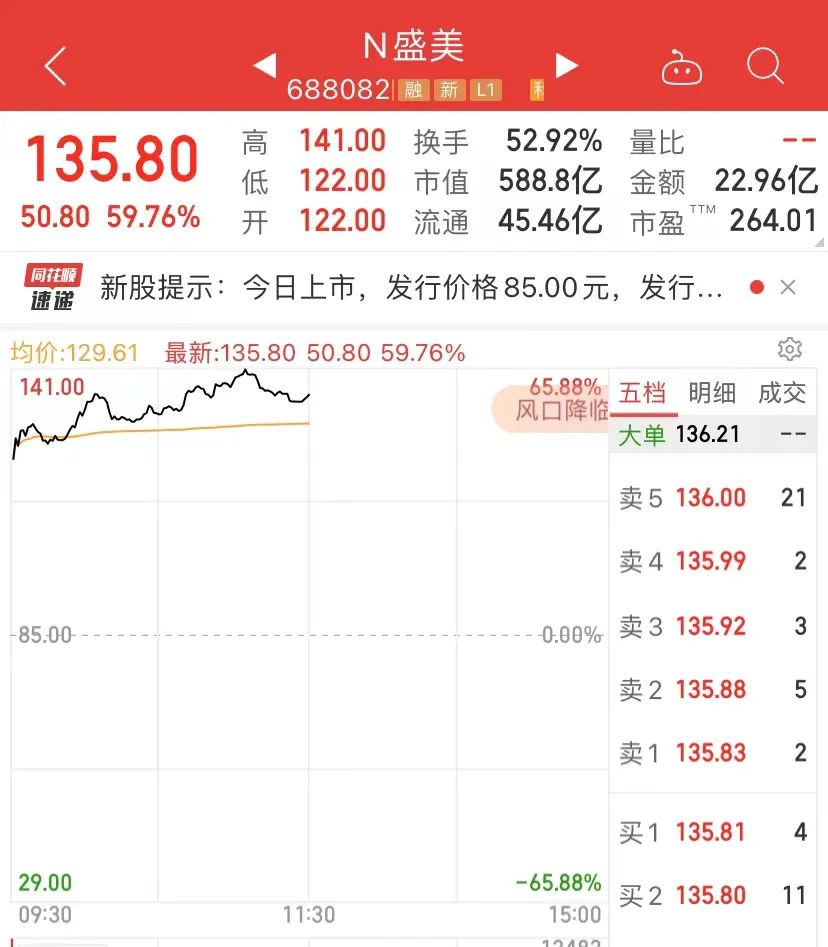This screenshot has height=947, width=828.
Task: Switch to the next stock with right arrow
Action: [x=567, y=63]
